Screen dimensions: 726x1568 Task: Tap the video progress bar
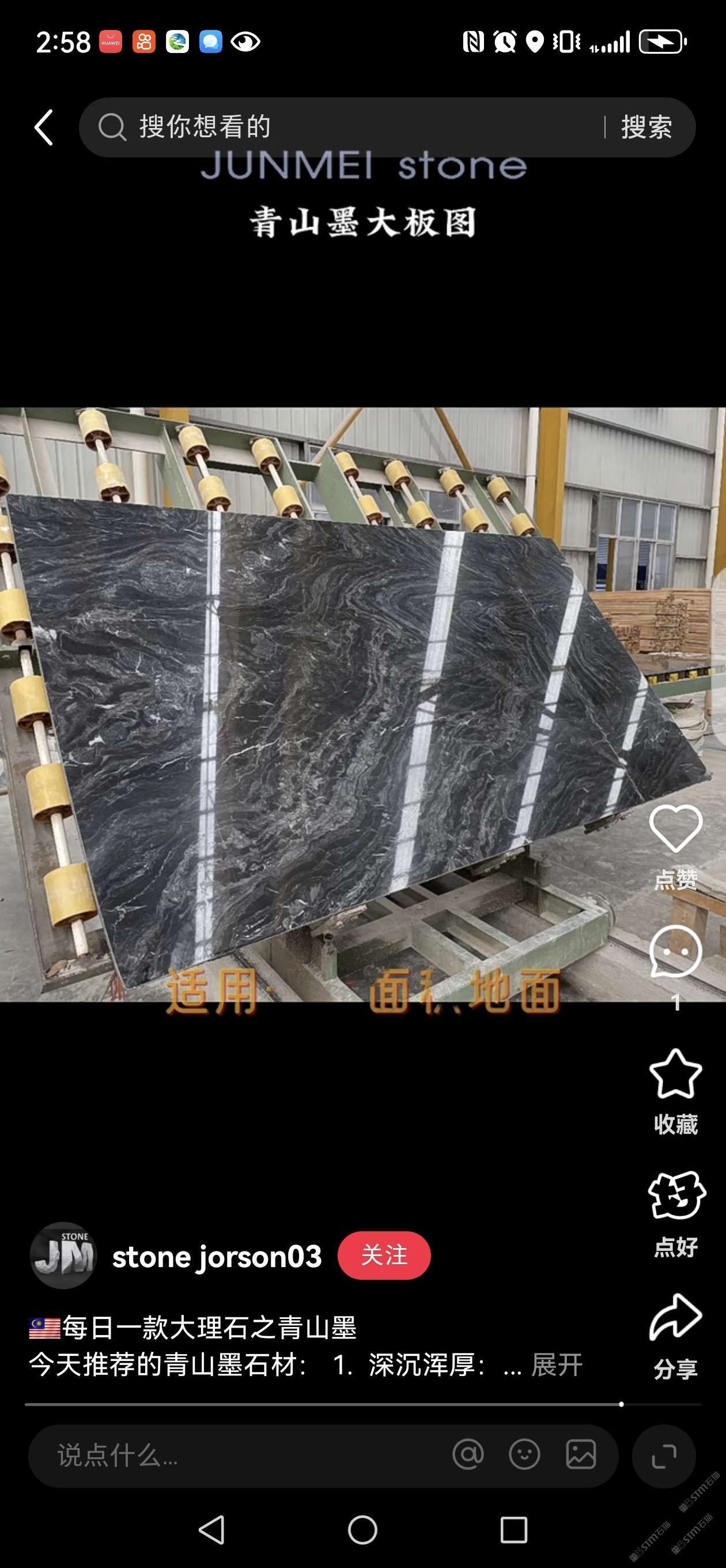coord(362,1404)
